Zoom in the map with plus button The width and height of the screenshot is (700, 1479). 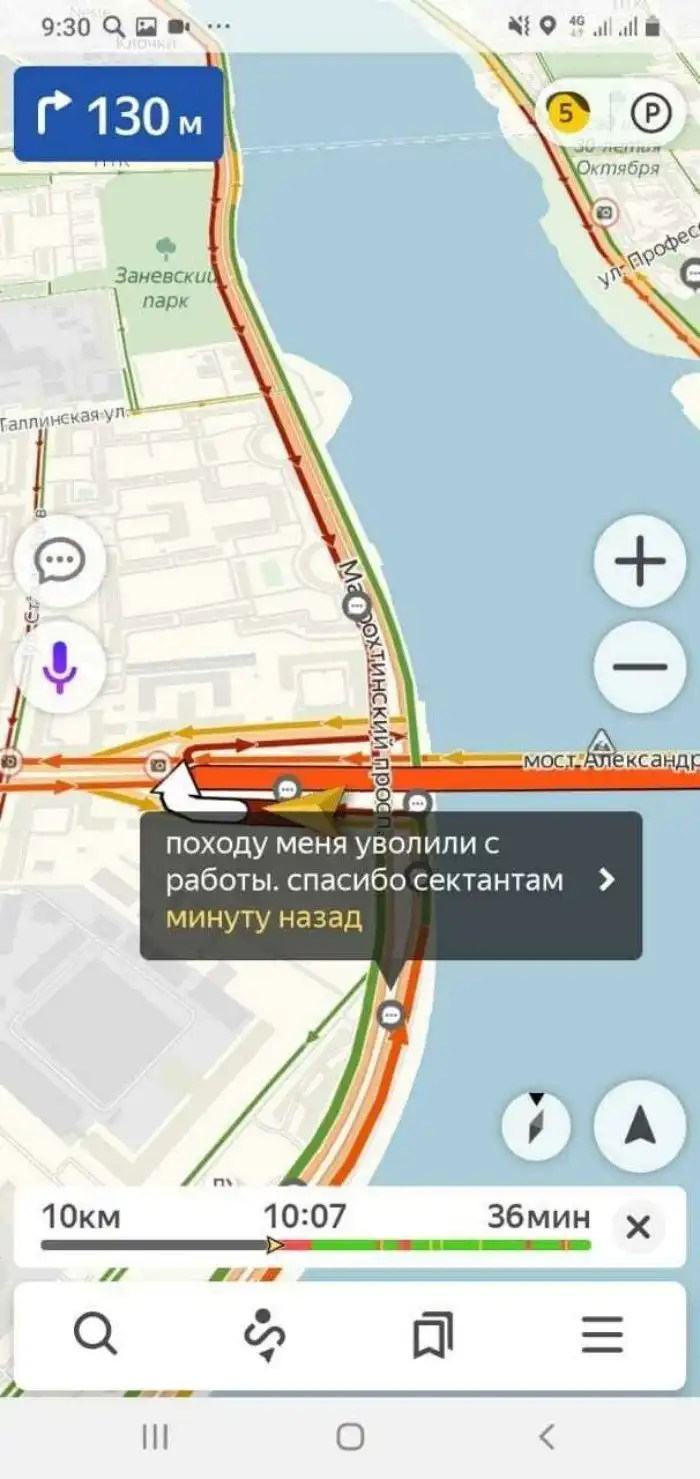coord(640,562)
